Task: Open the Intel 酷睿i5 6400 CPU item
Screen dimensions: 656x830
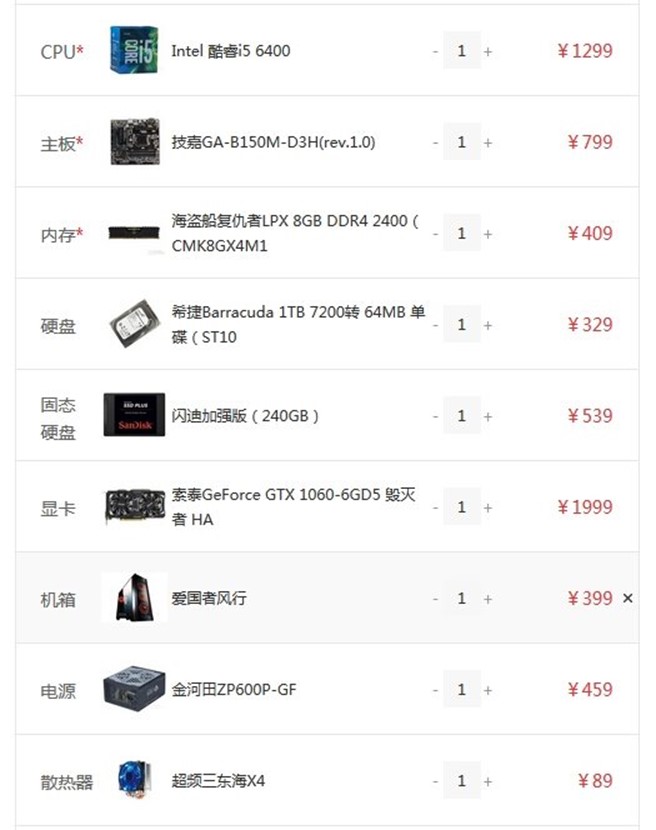Action: tap(230, 51)
